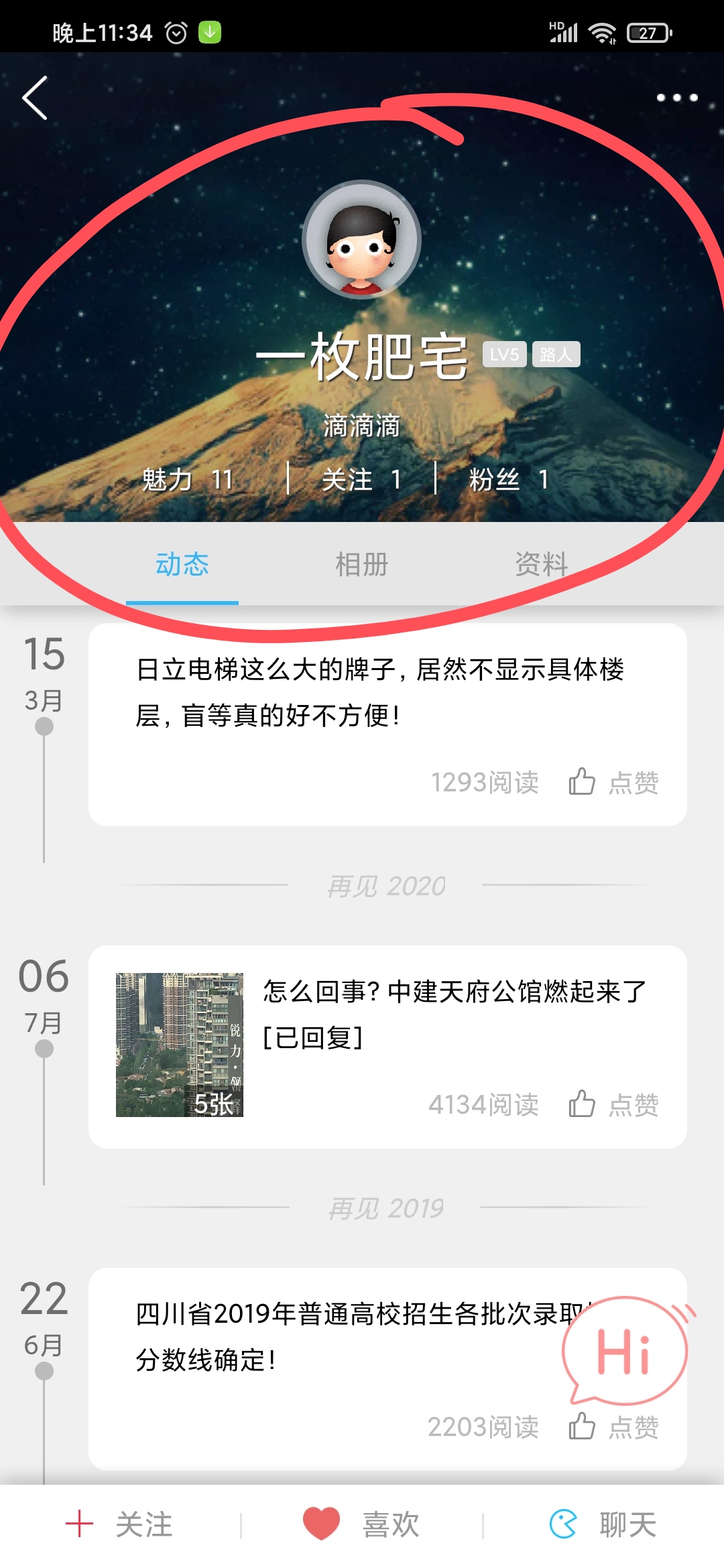This screenshot has height=1568, width=724.
Task: Tap the 喜欢 heart button
Action: tap(362, 1524)
